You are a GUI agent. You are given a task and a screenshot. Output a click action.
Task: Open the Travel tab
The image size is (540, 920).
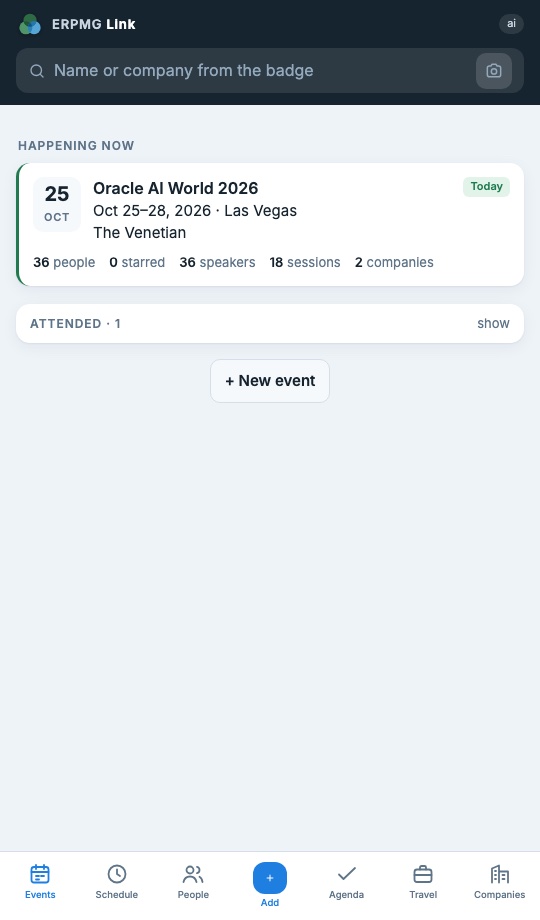click(423, 882)
